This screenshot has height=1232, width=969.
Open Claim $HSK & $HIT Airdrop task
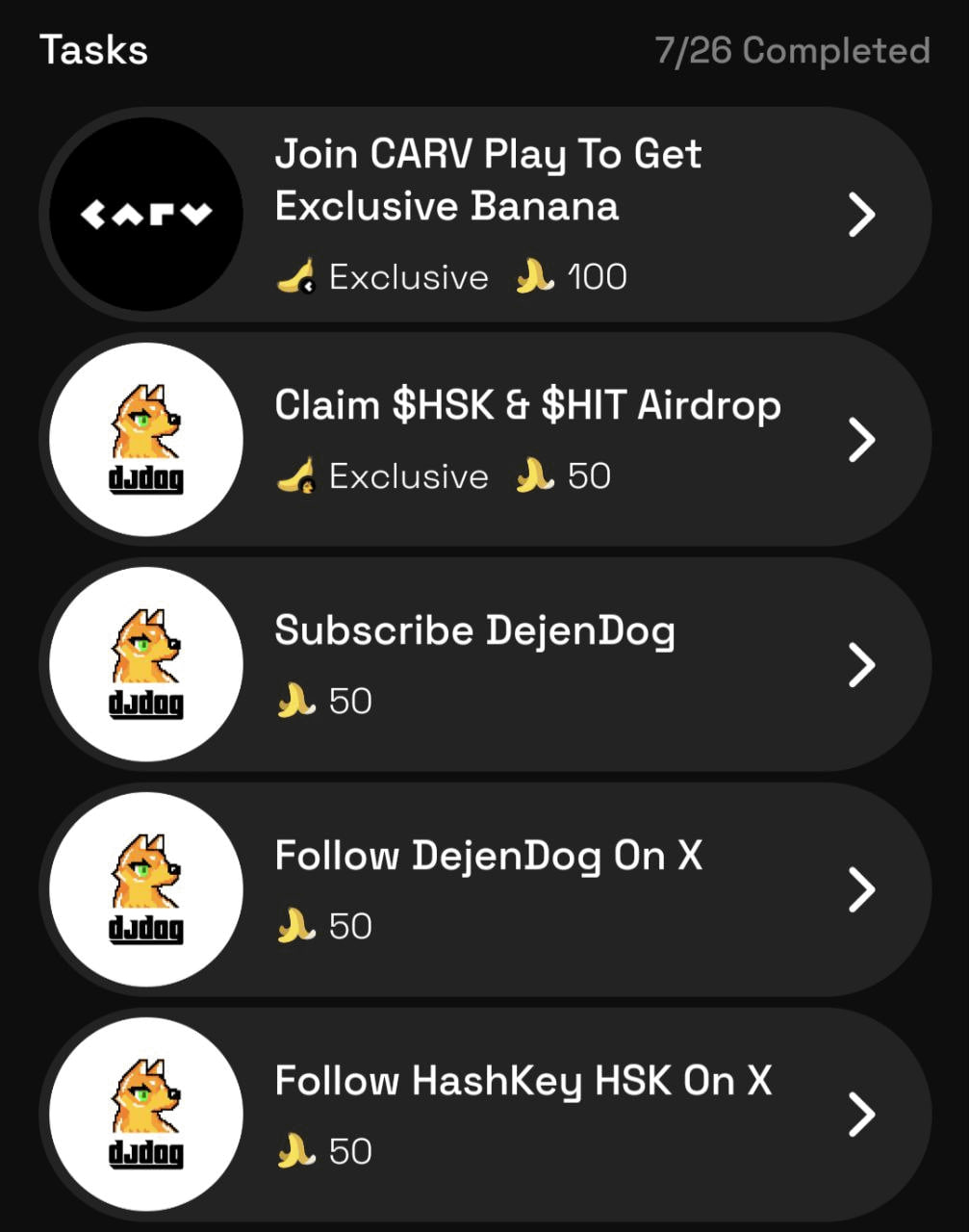tap(486, 439)
